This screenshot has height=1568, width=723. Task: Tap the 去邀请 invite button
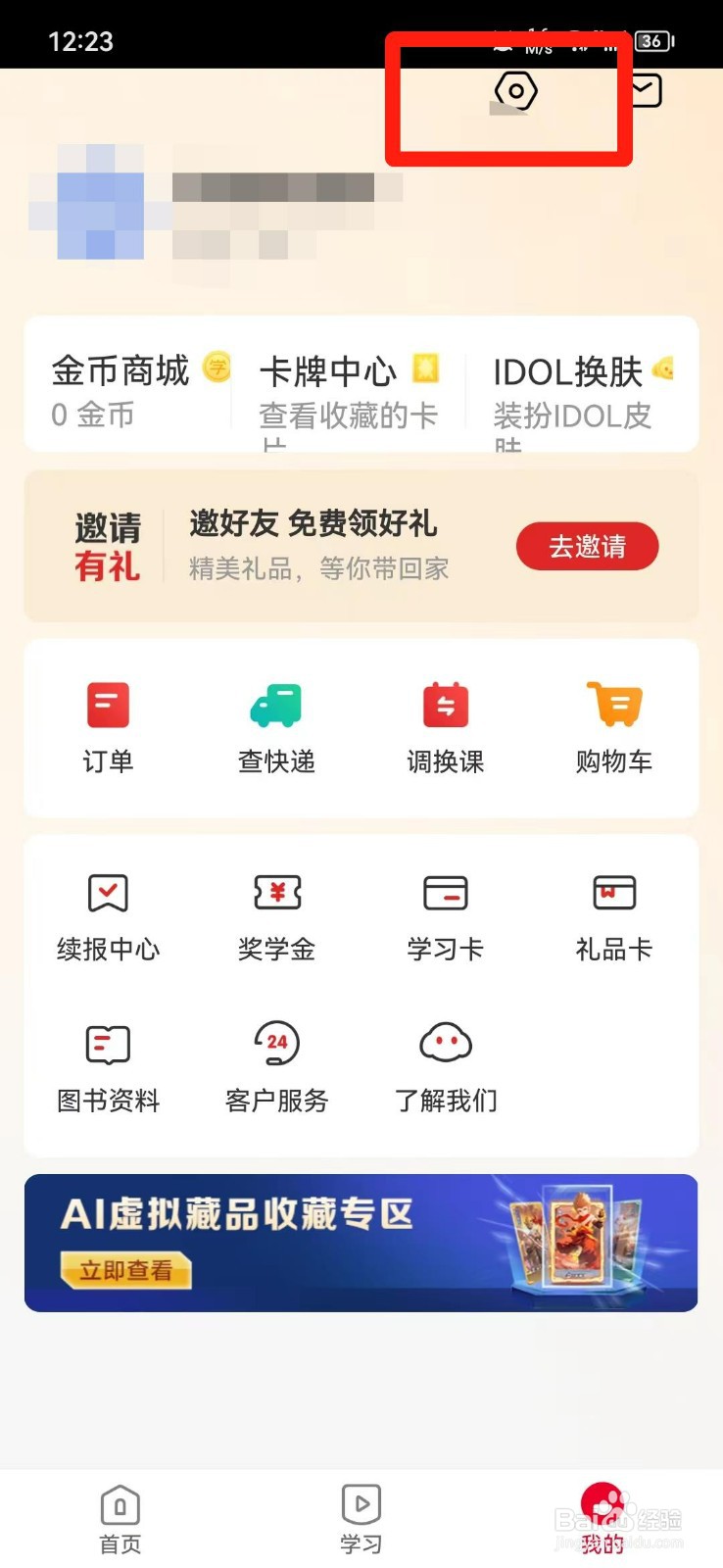click(587, 547)
